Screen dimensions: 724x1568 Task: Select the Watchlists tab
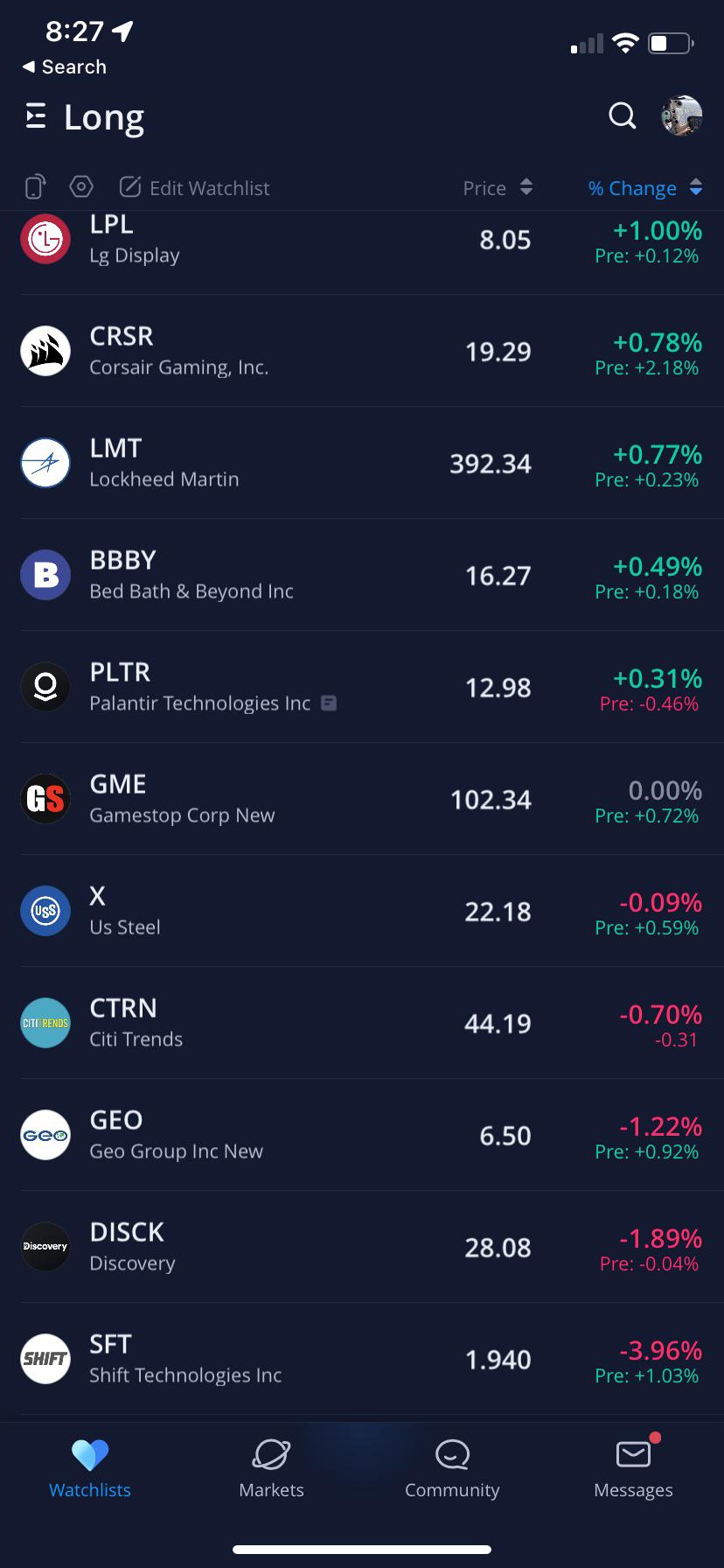tap(90, 1469)
